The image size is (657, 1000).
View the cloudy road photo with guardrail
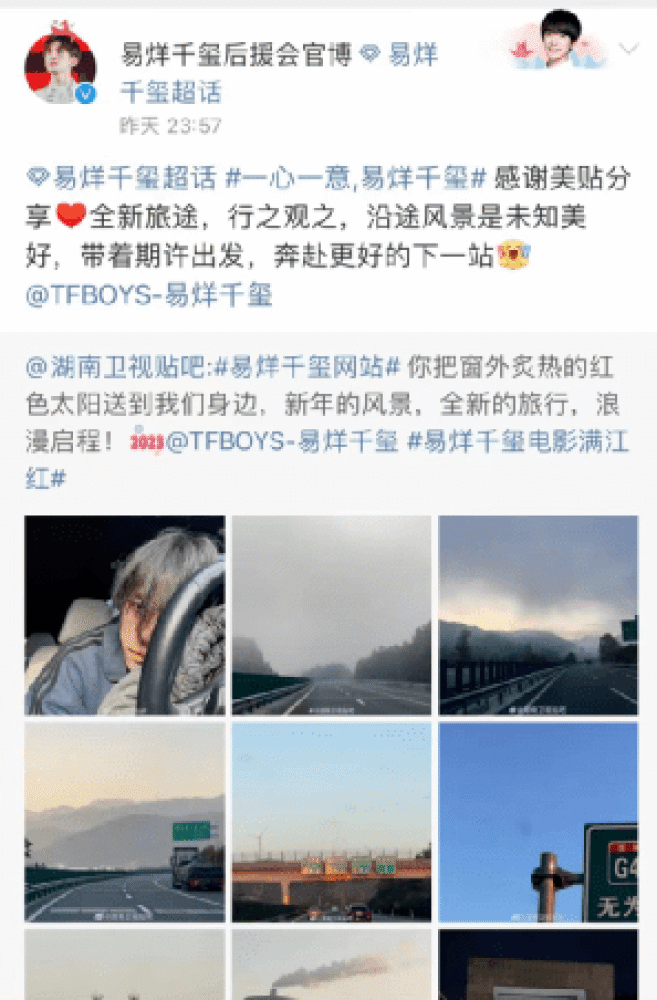click(538, 615)
